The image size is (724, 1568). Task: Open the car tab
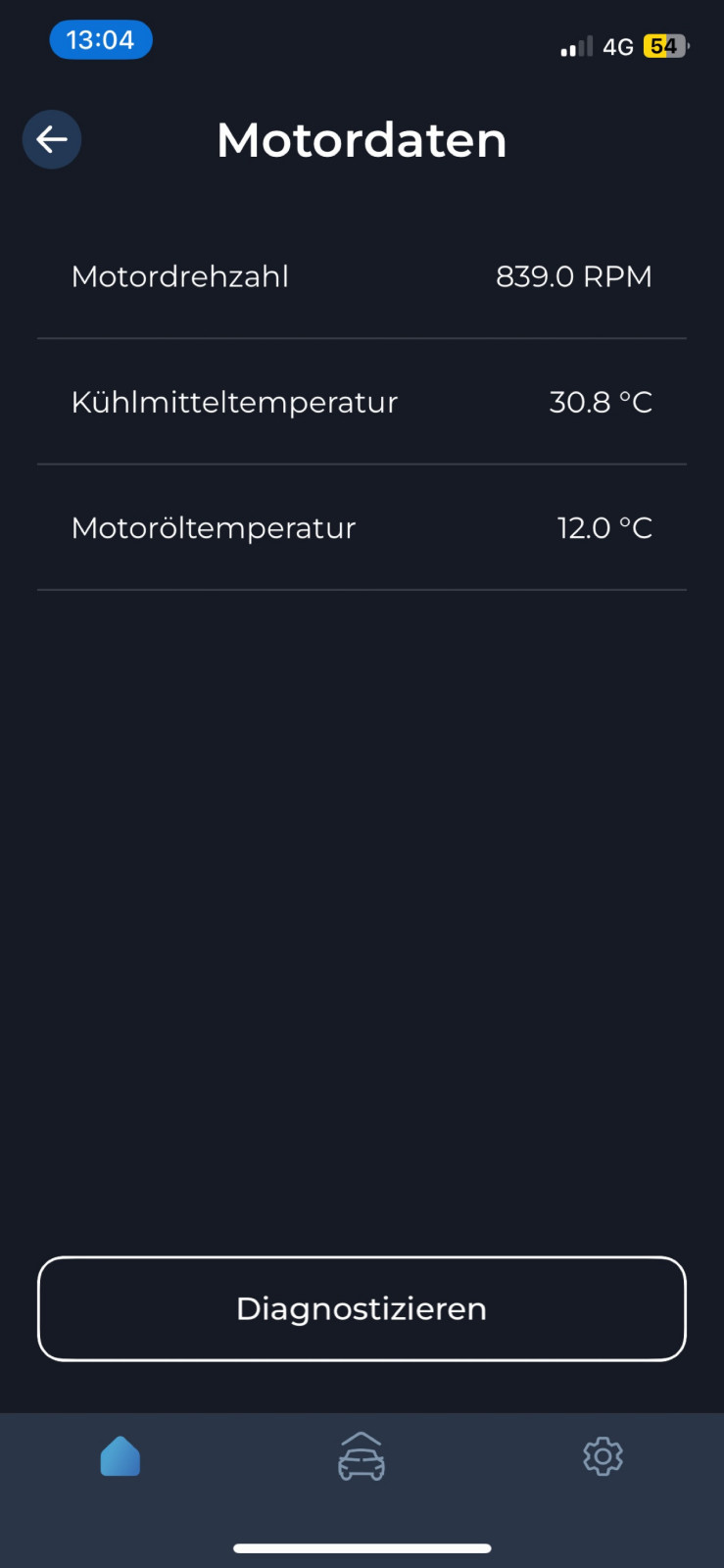362,1456
